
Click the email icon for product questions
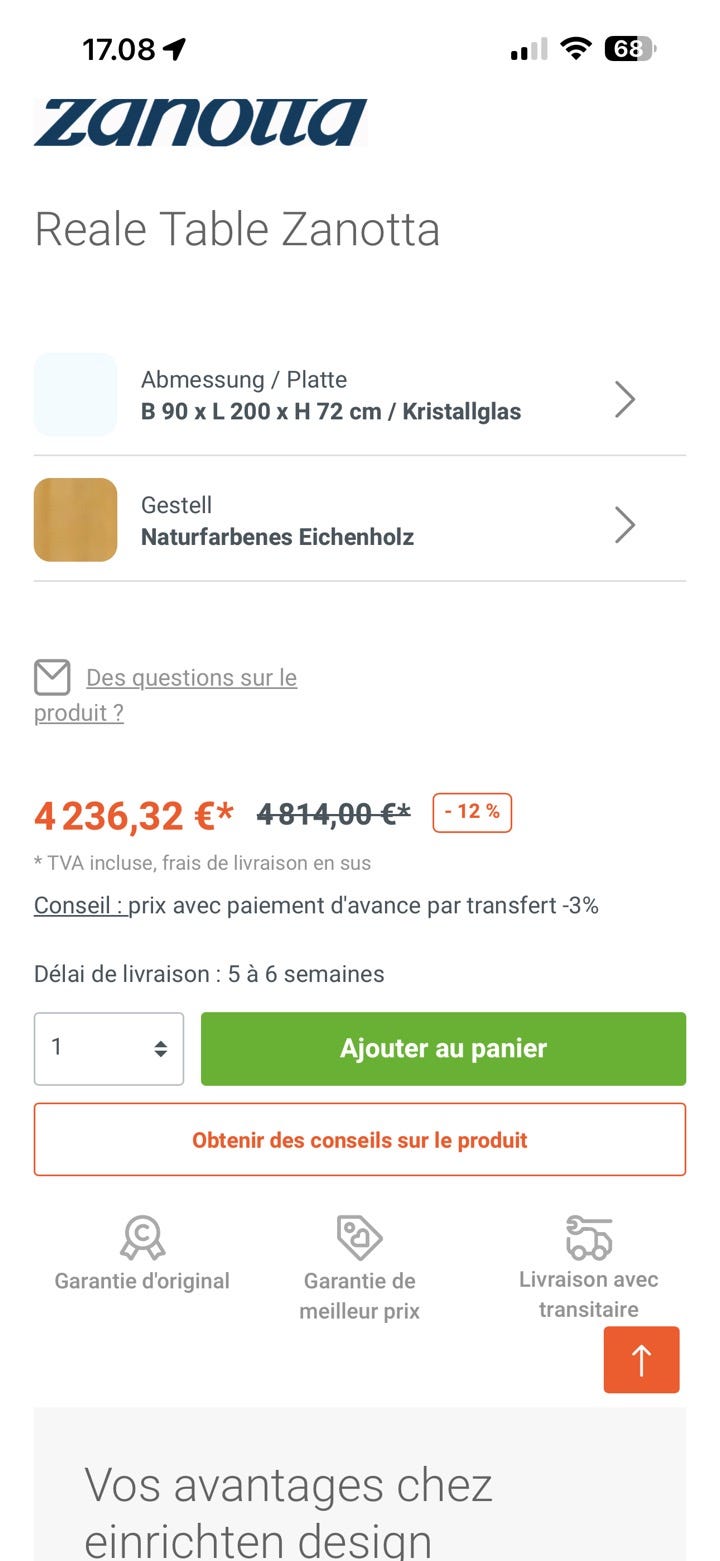(52, 677)
